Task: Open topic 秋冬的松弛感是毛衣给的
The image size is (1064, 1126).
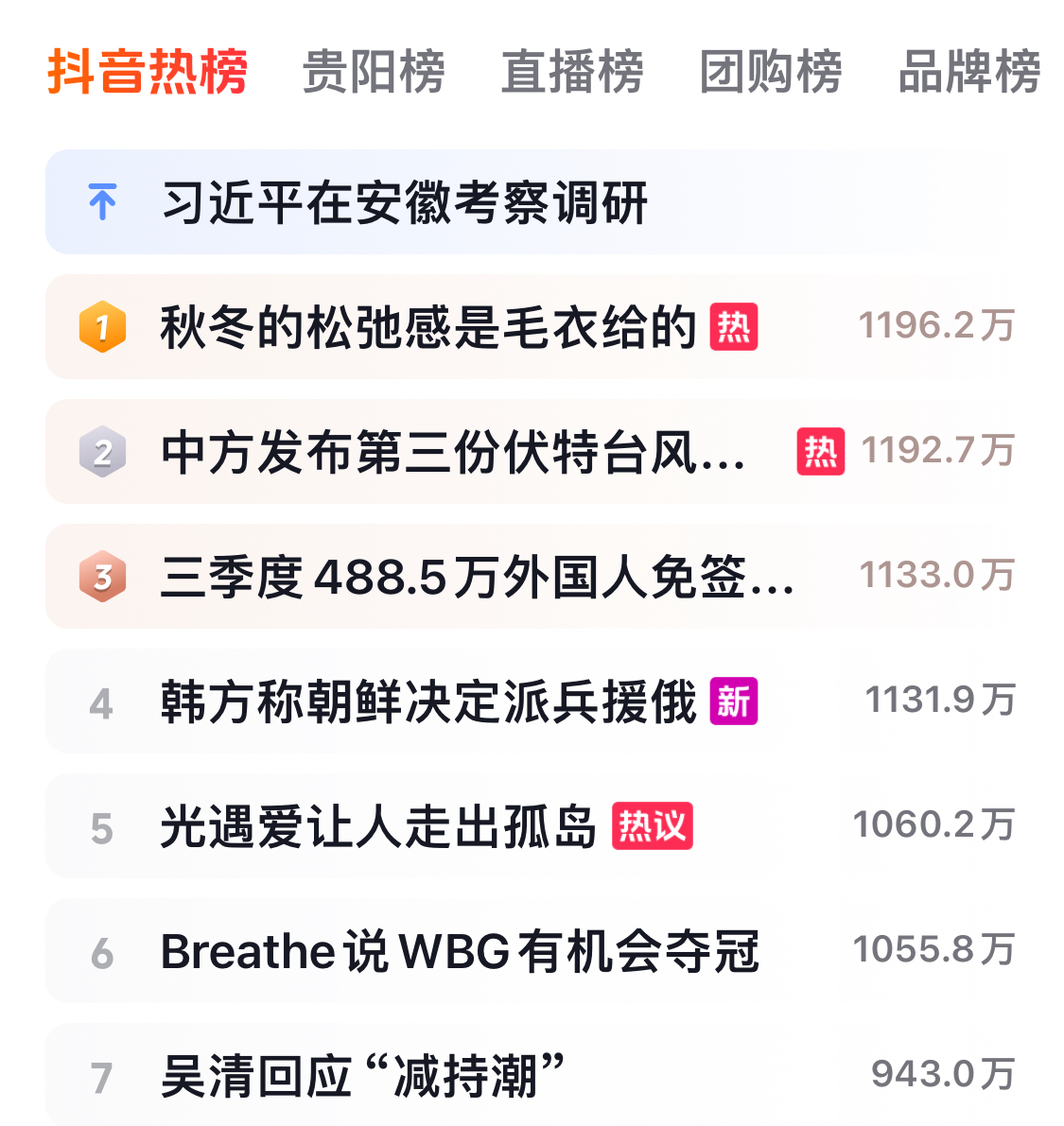Action: [427, 327]
